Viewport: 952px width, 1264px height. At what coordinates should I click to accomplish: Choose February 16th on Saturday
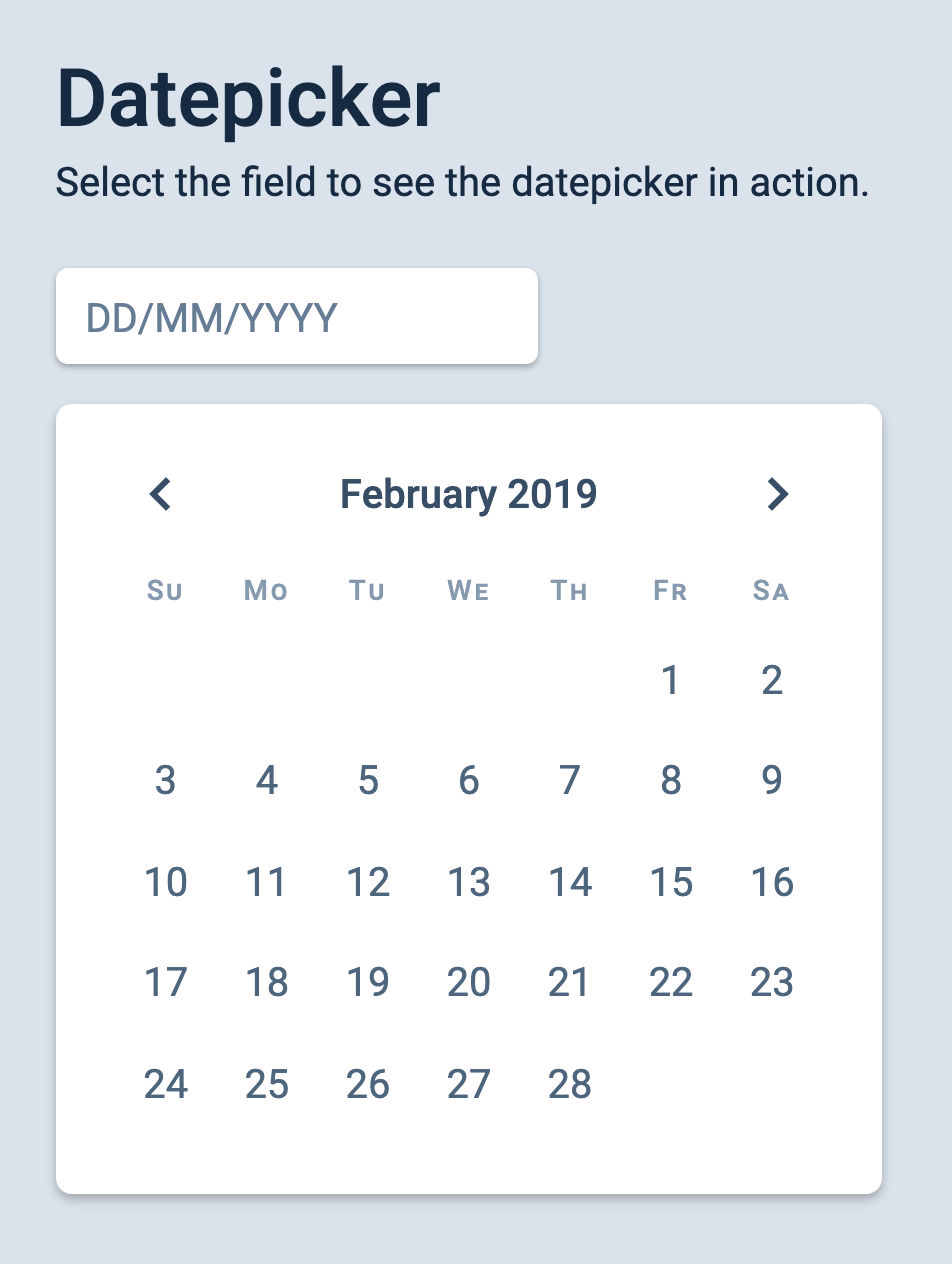(771, 882)
